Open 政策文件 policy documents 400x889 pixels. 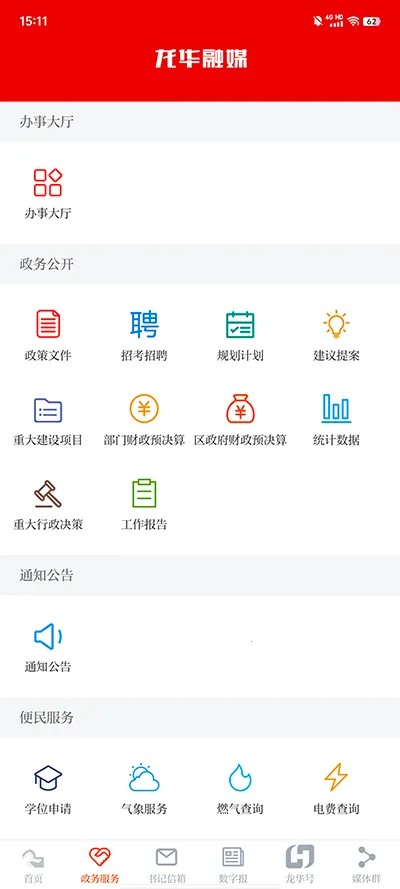(48, 335)
